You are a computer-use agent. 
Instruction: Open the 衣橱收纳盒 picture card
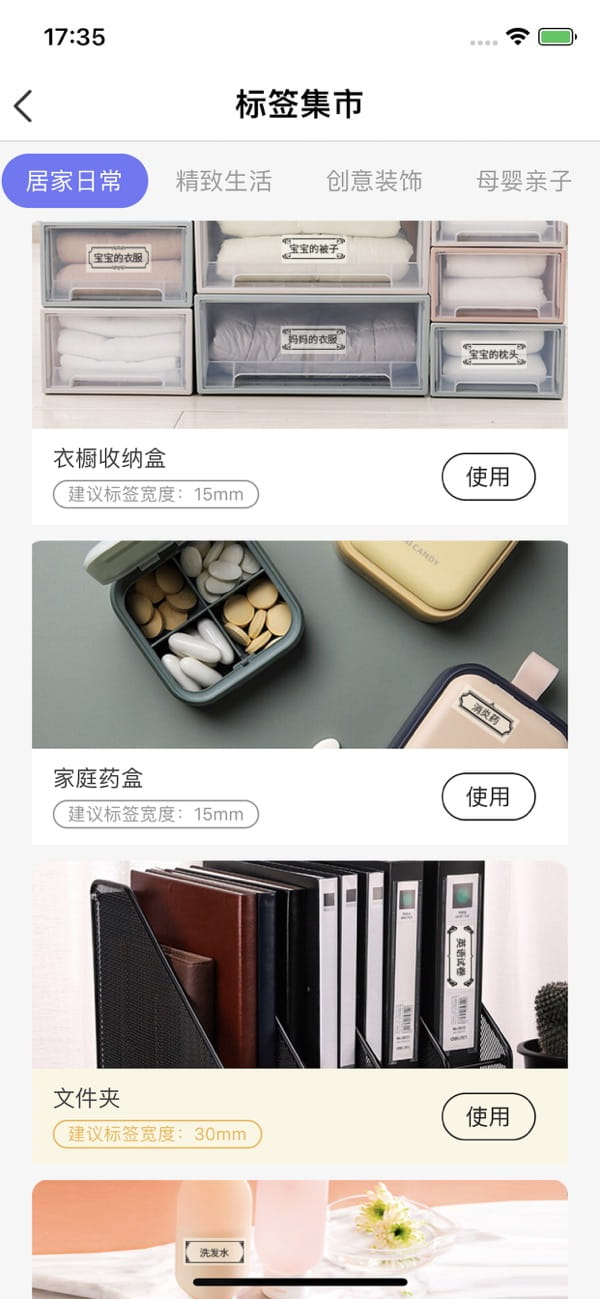(300, 325)
